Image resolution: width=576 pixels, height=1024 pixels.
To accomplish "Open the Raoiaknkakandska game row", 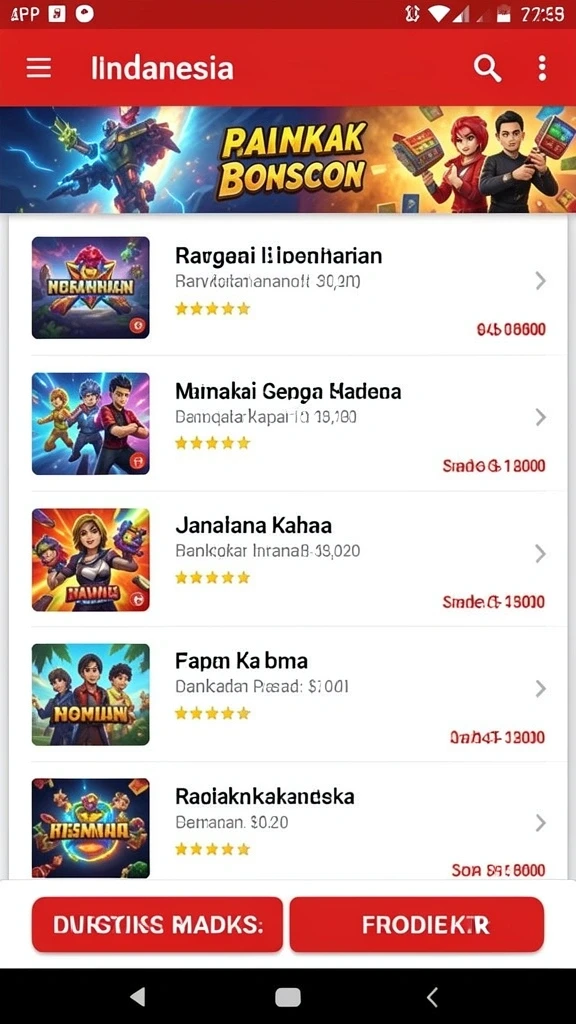I will (288, 822).
